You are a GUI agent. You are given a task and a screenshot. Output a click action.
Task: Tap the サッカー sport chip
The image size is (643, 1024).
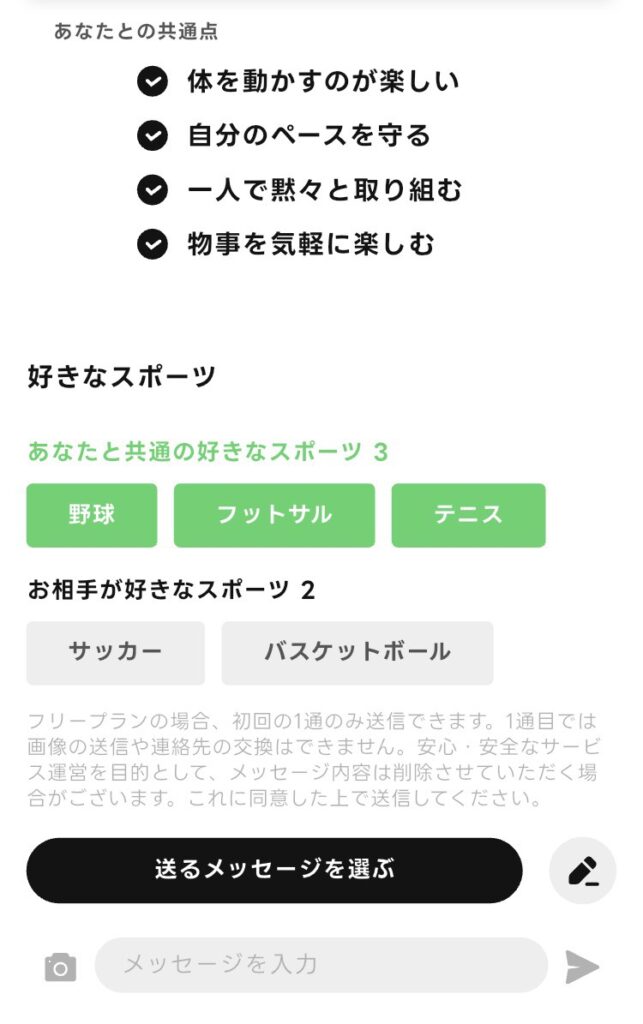coord(115,653)
